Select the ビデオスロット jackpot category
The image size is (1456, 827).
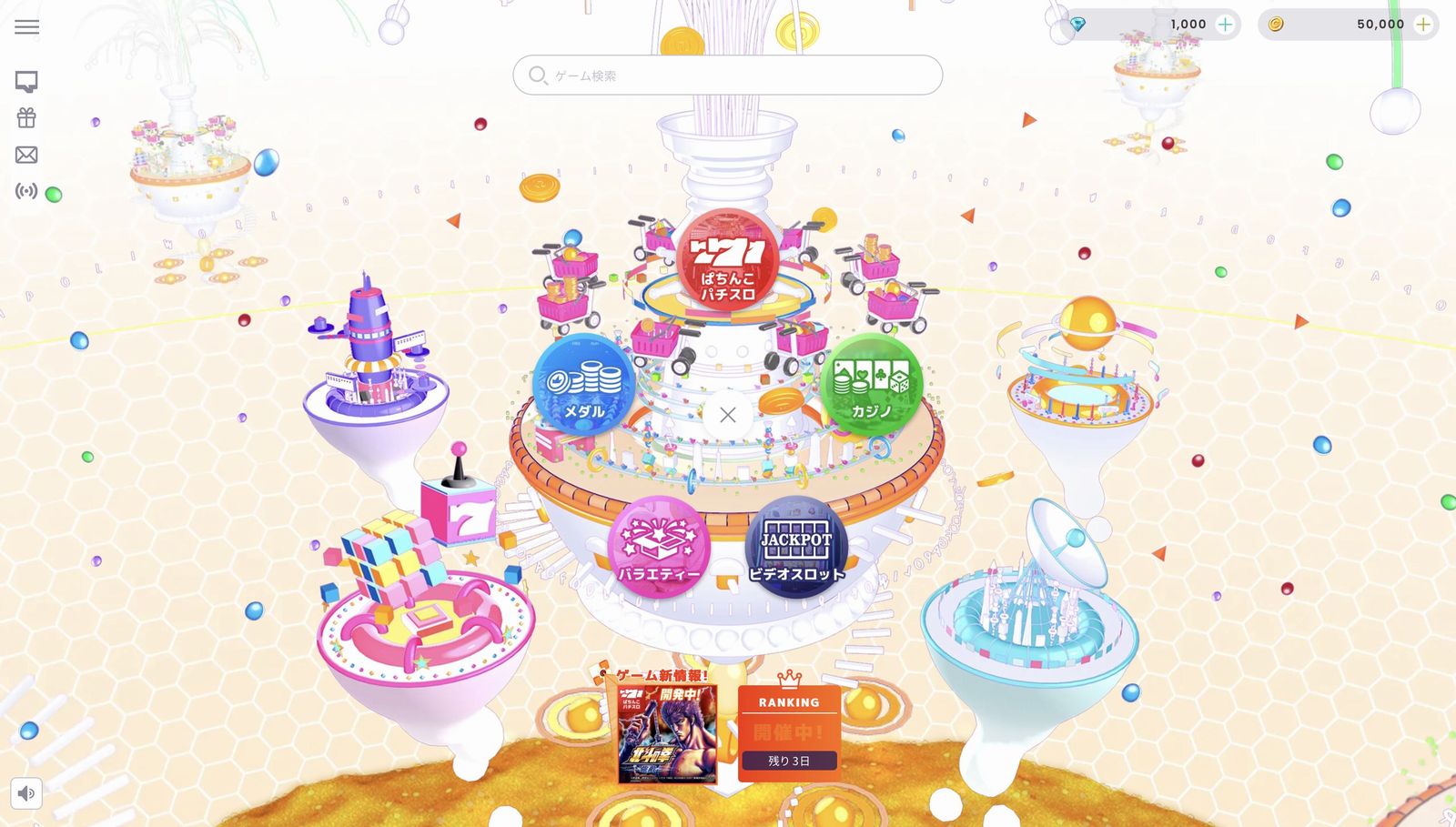pos(796,547)
